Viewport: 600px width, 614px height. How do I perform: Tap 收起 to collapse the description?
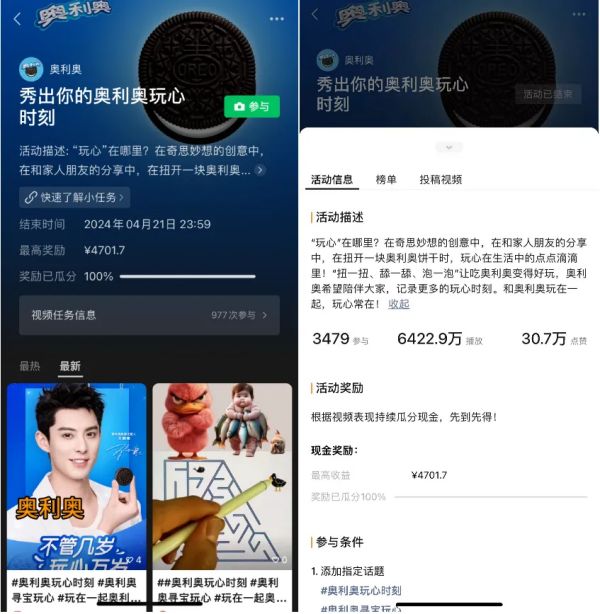click(x=399, y=304)
